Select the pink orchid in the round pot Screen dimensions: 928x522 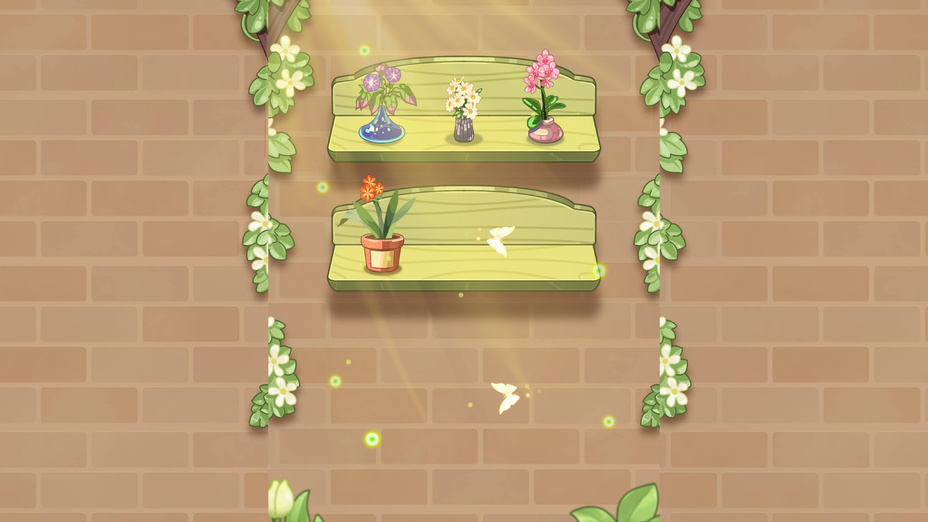(544, 99)
